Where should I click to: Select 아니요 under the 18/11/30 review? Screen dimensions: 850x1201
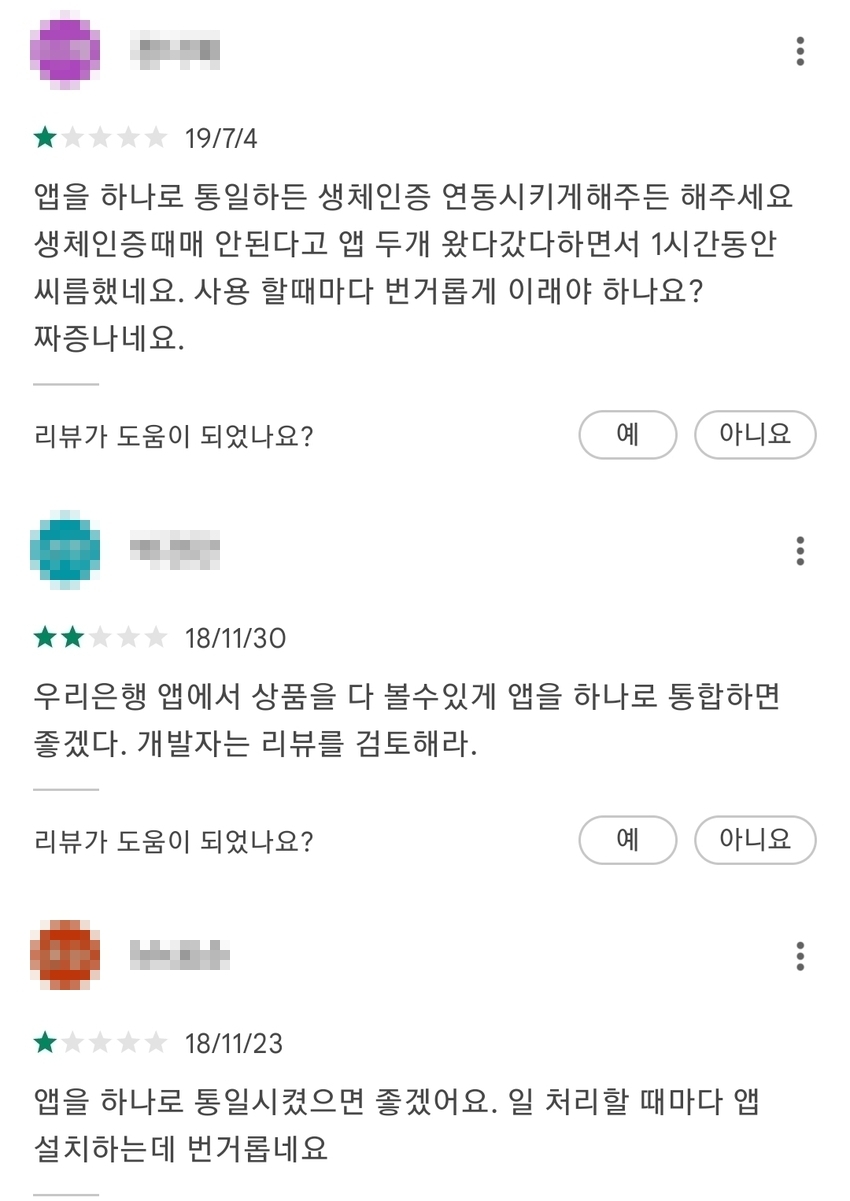(x=755, y=840)
